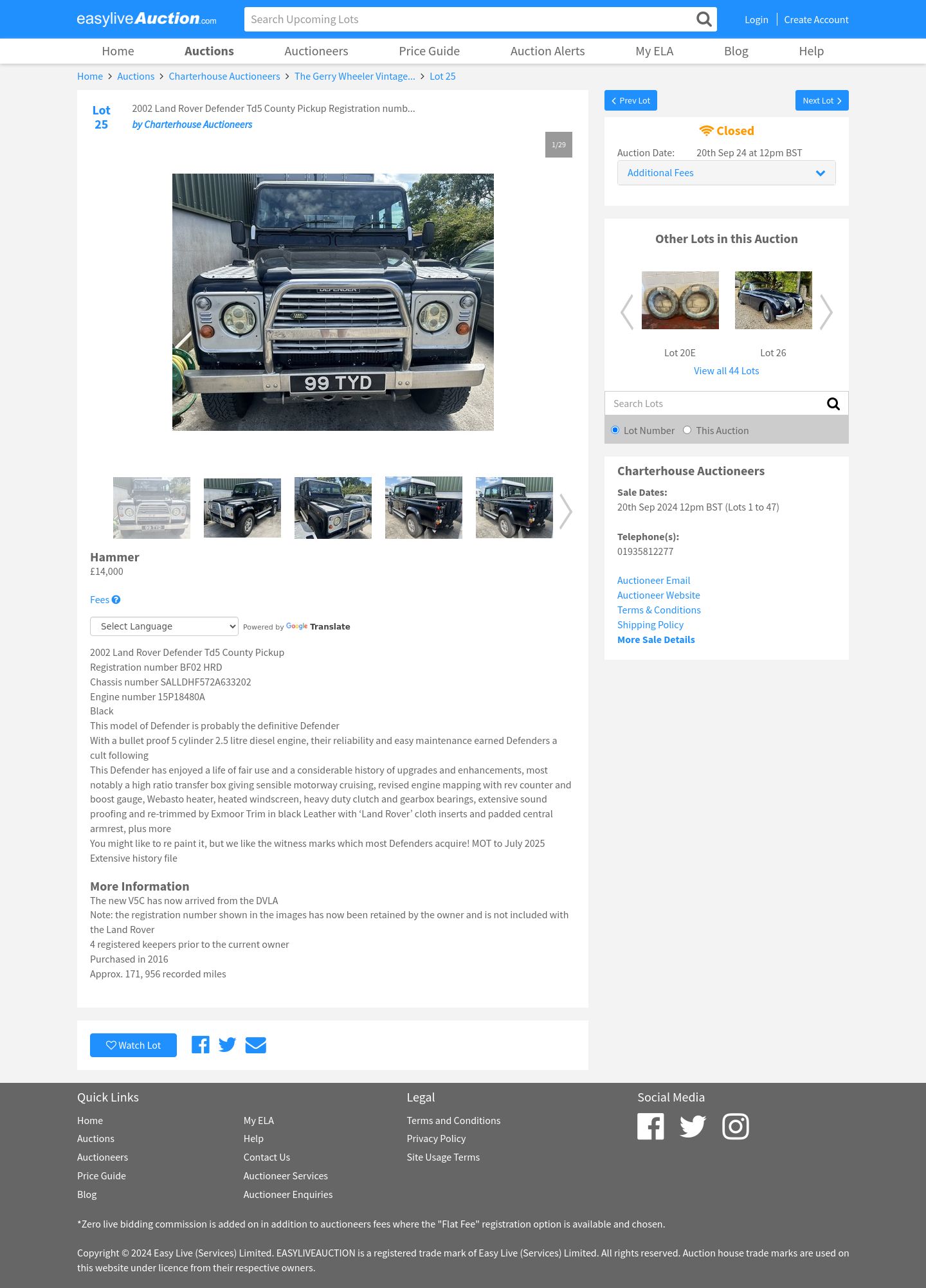This screenshot has height=1288, width=926.
Task: Show the next gallery thumbnails
Action: coord(565,511)
